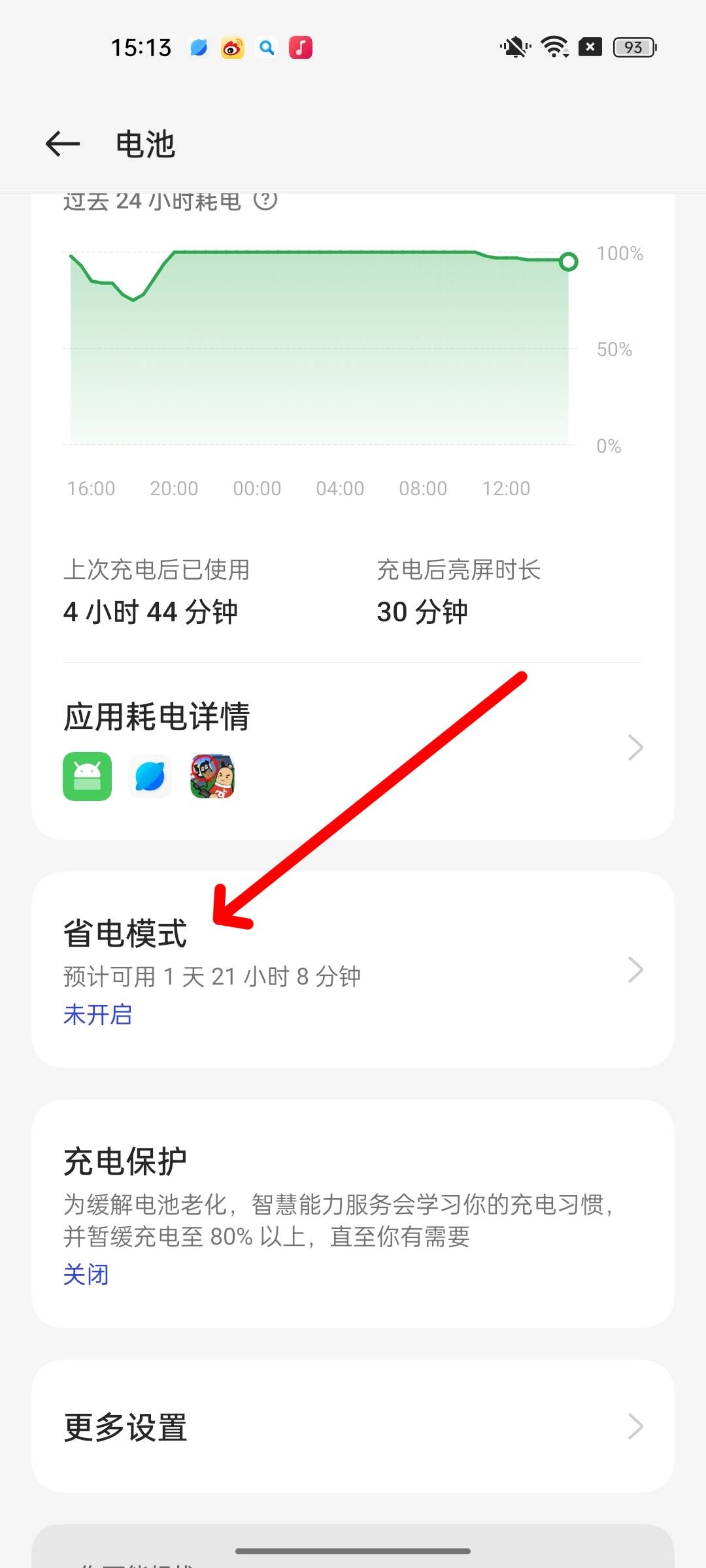Click the Wi-Fi icon in the status bar
The width and height of the screenshot is (706, 1568).
click(552, 47)
